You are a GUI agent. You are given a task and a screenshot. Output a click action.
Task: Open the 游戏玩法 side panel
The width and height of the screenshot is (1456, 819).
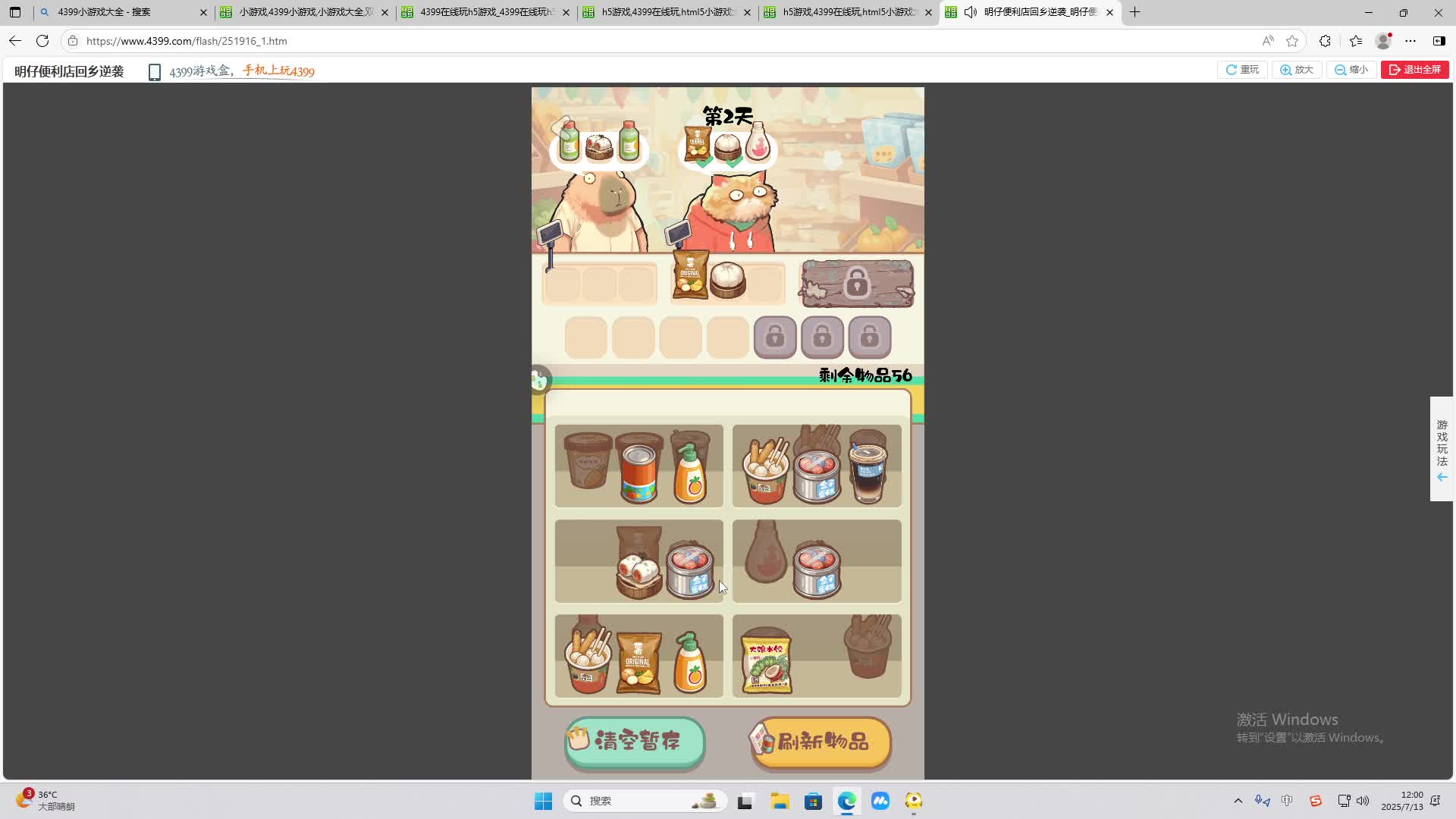[x=1442, y=449]
